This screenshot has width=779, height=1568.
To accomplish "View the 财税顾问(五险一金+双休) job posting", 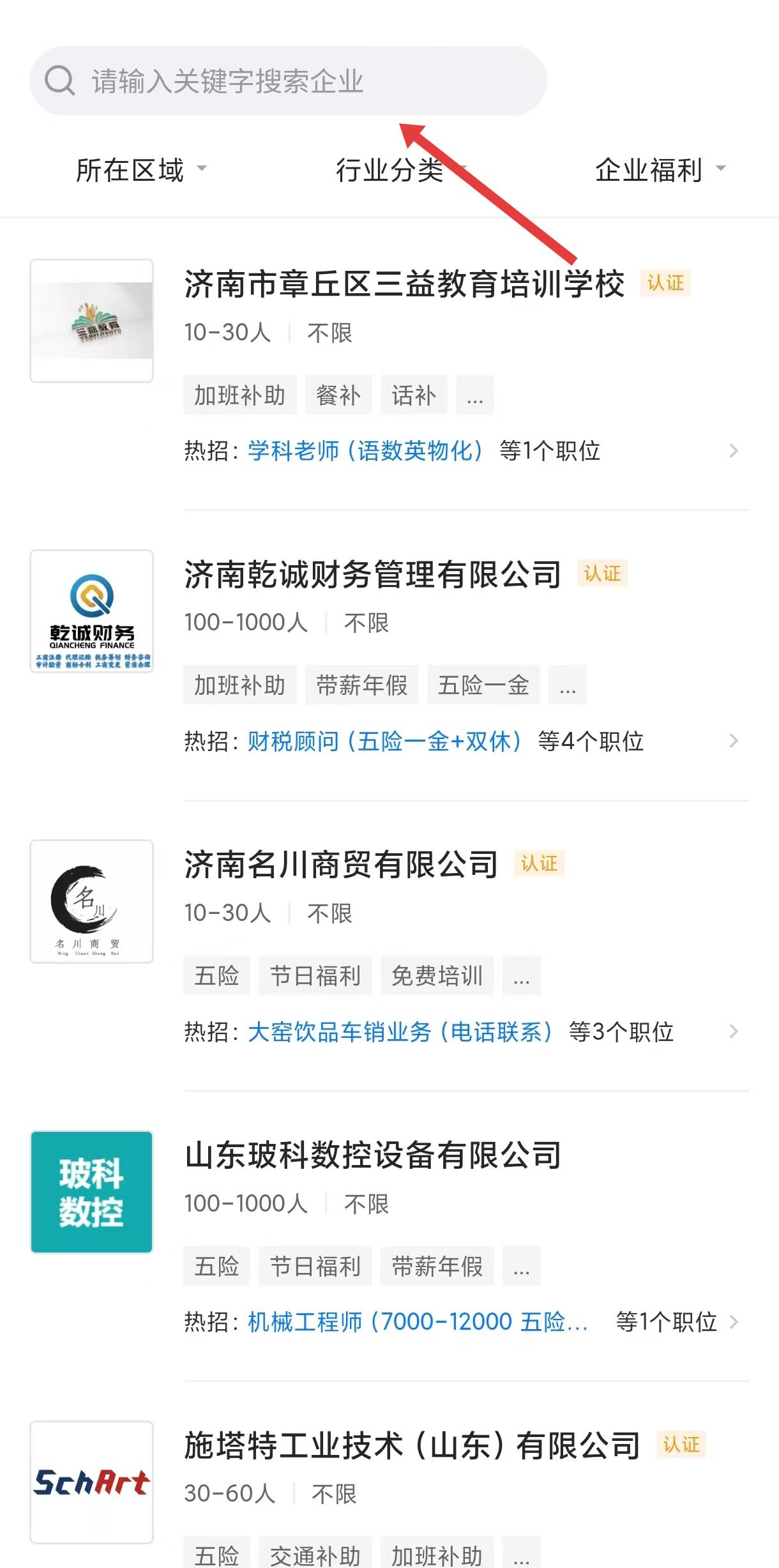I will tap(384, 742).
